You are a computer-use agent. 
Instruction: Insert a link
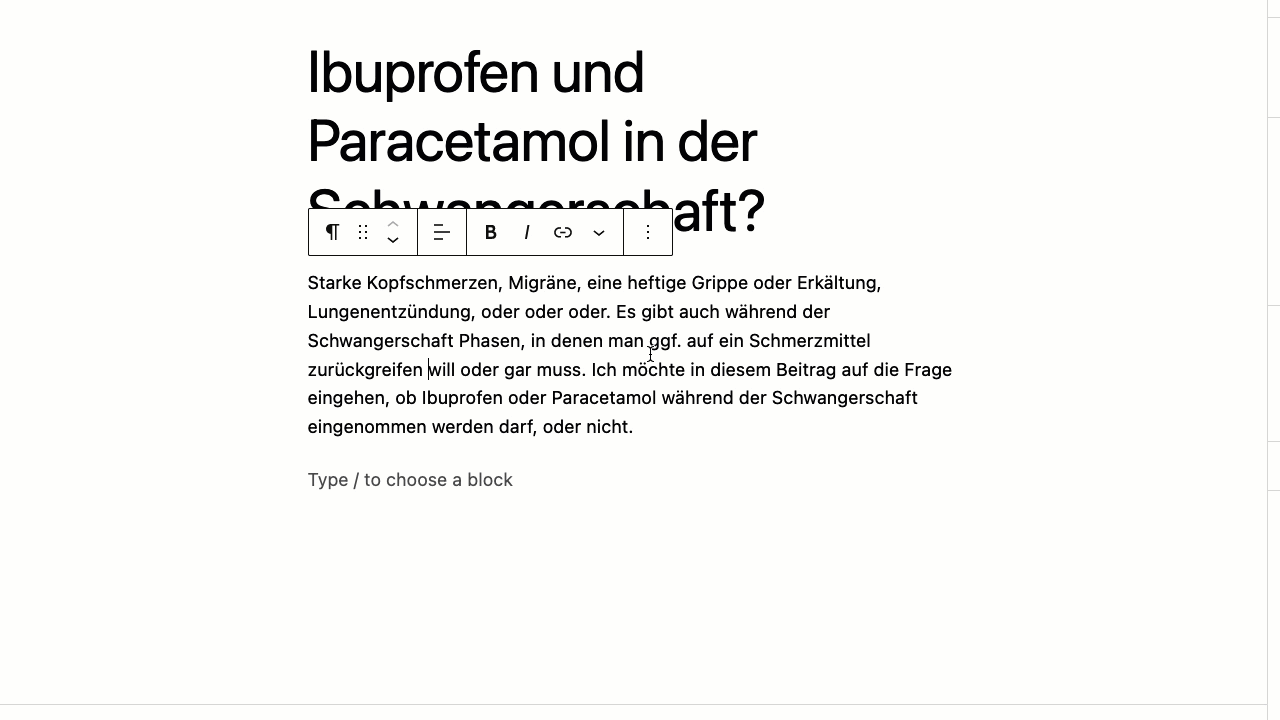click(563, 232)
